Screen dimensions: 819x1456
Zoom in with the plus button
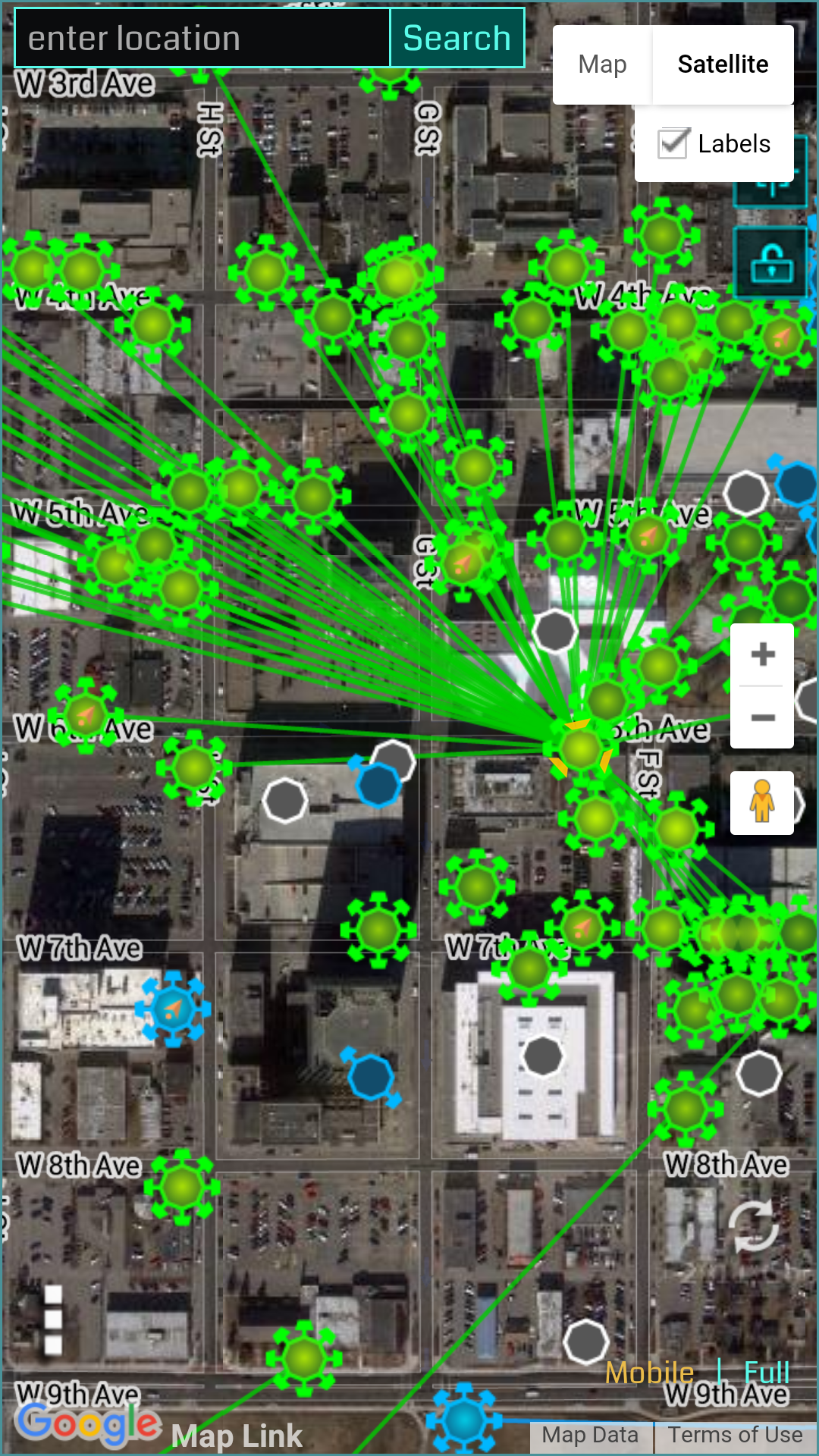762,654
